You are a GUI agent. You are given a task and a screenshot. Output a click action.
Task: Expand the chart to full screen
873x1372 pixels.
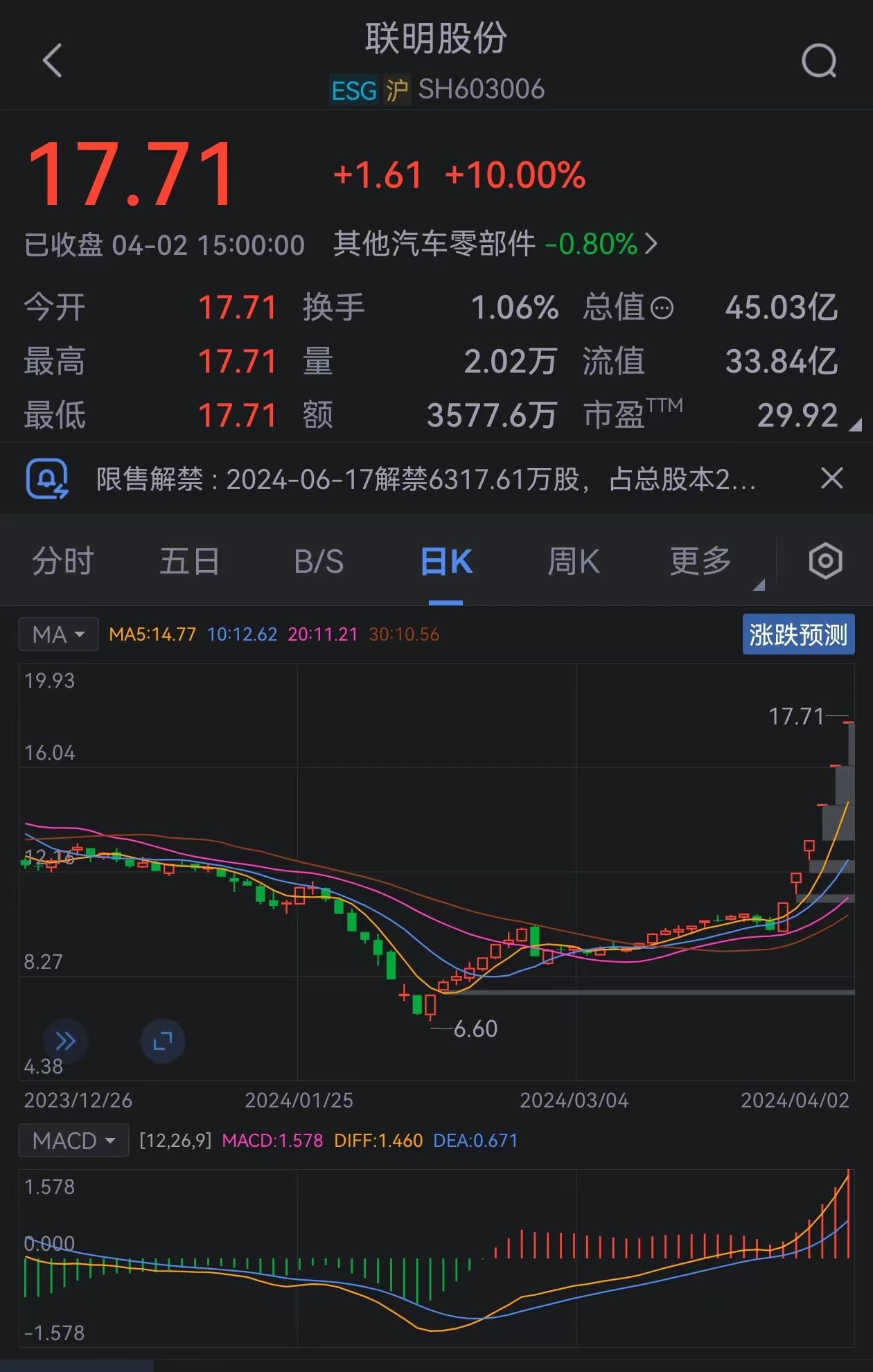coord(162,1040)
